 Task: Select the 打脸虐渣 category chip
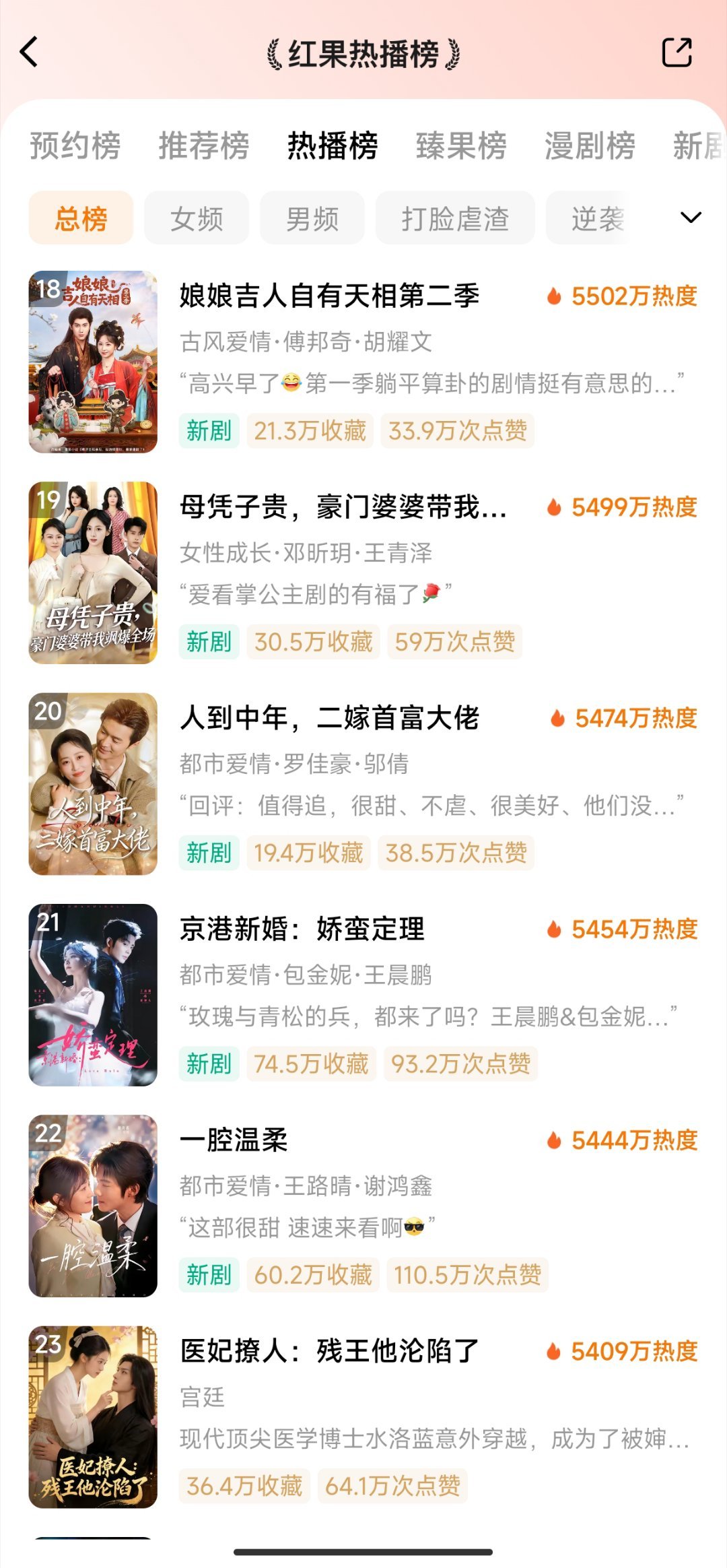pyautogui.click(x=455, y=218)
